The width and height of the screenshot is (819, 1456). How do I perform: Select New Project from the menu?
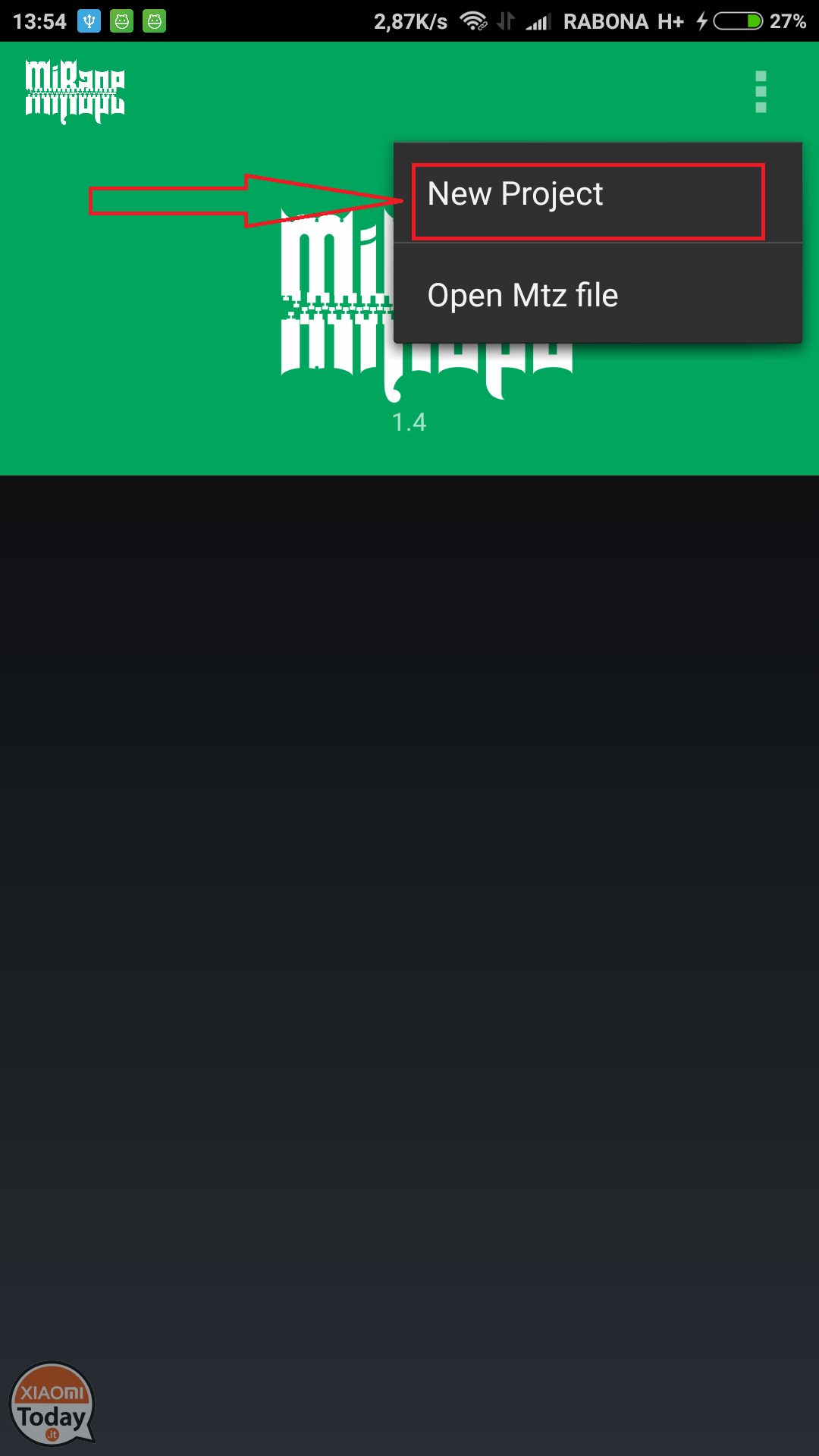click(598, 194)
